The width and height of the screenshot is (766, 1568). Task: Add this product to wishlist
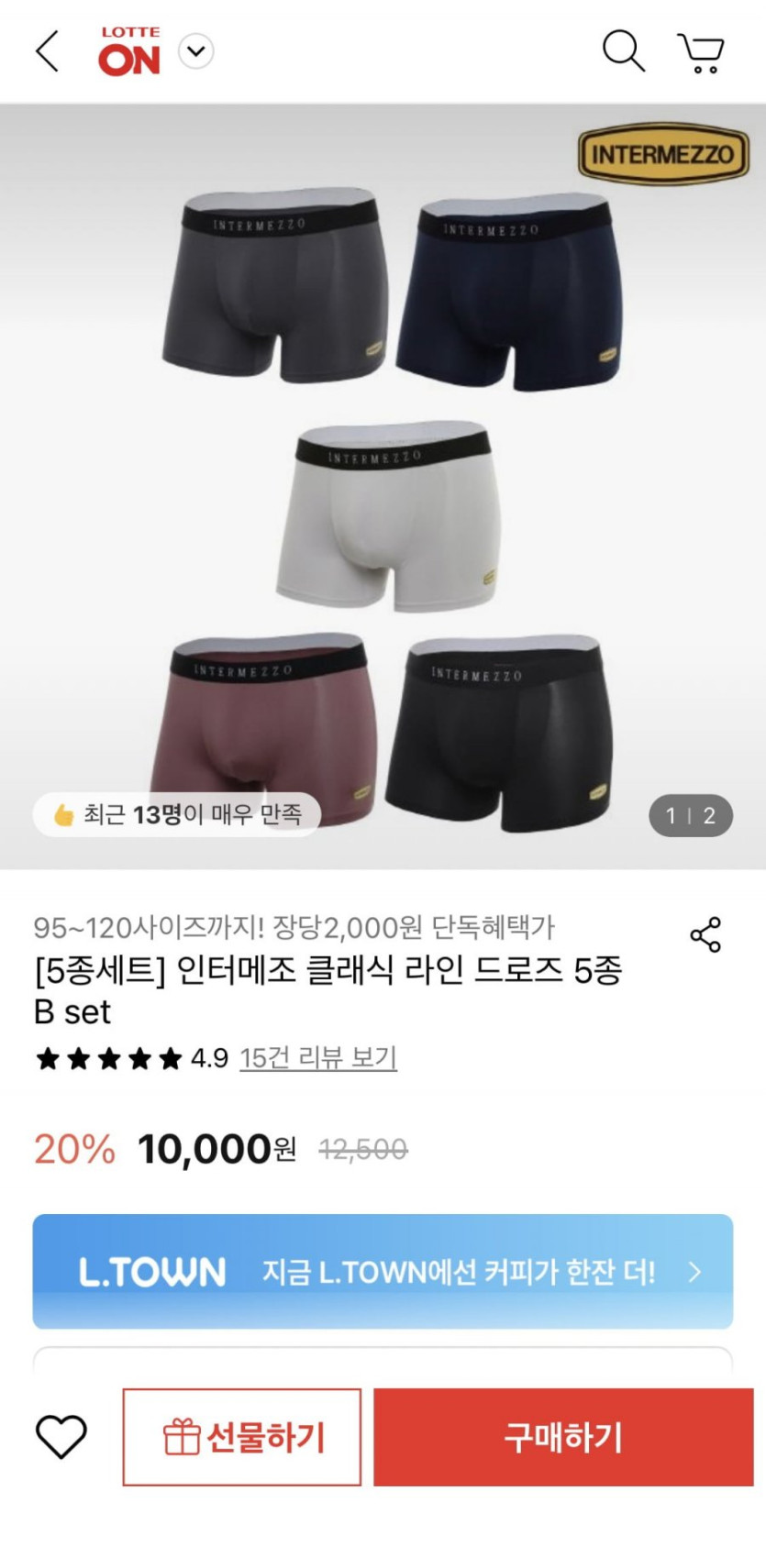point(61,1436)
